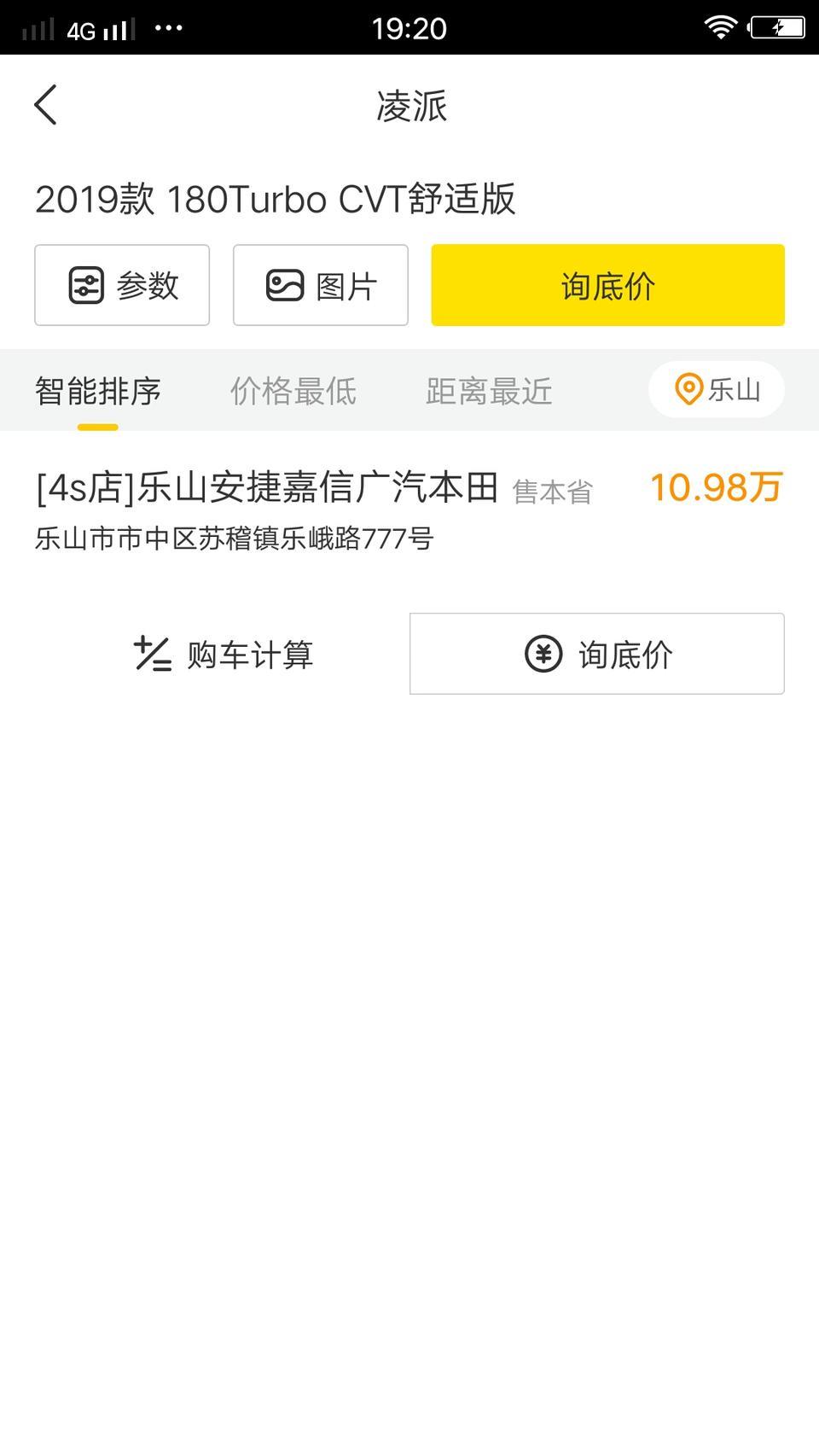Viewport: 819px width, 1456px height.
Task: Tap the dealer's outlined 询底价 button
Action: [x=597, y=654]
